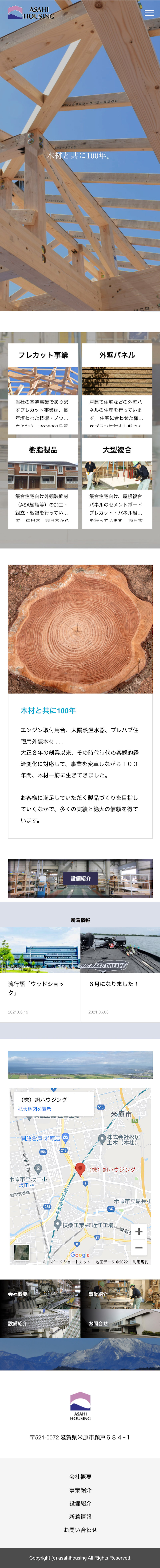Select 新着情報 in footer links
Screen dimensions: 160x1568
(80, 1516)
